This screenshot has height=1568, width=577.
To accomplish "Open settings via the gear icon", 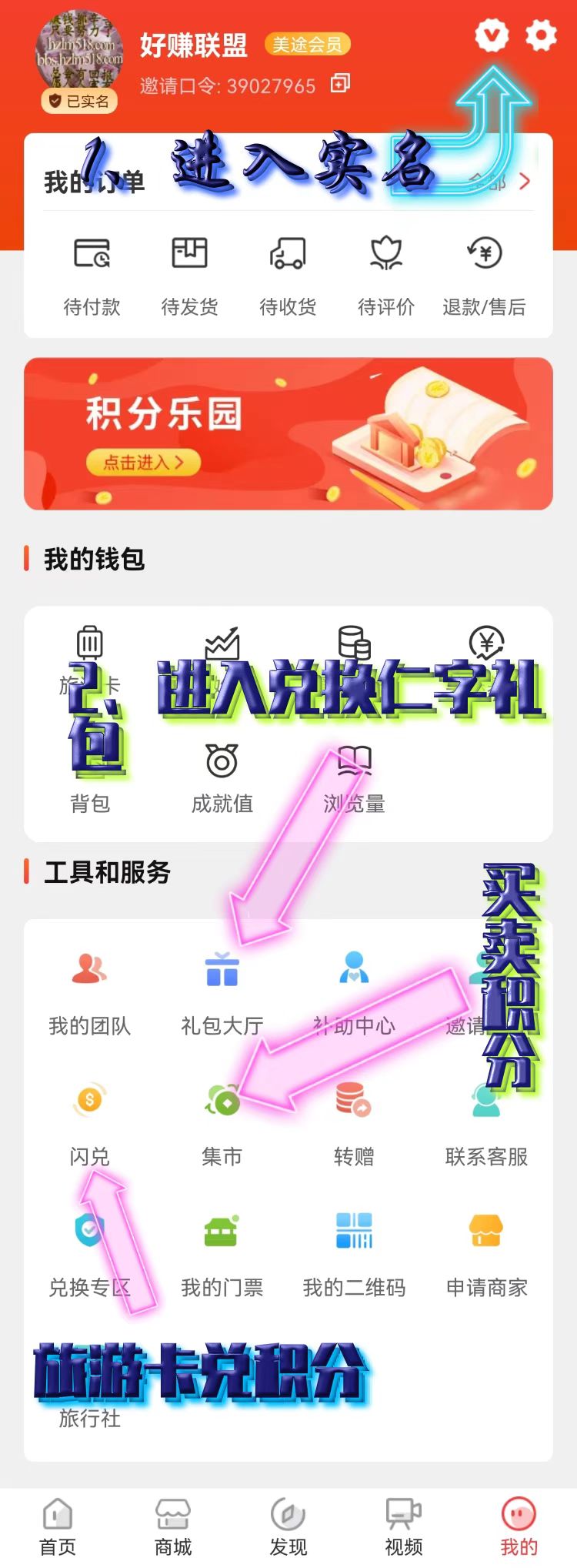I will 541,35.
